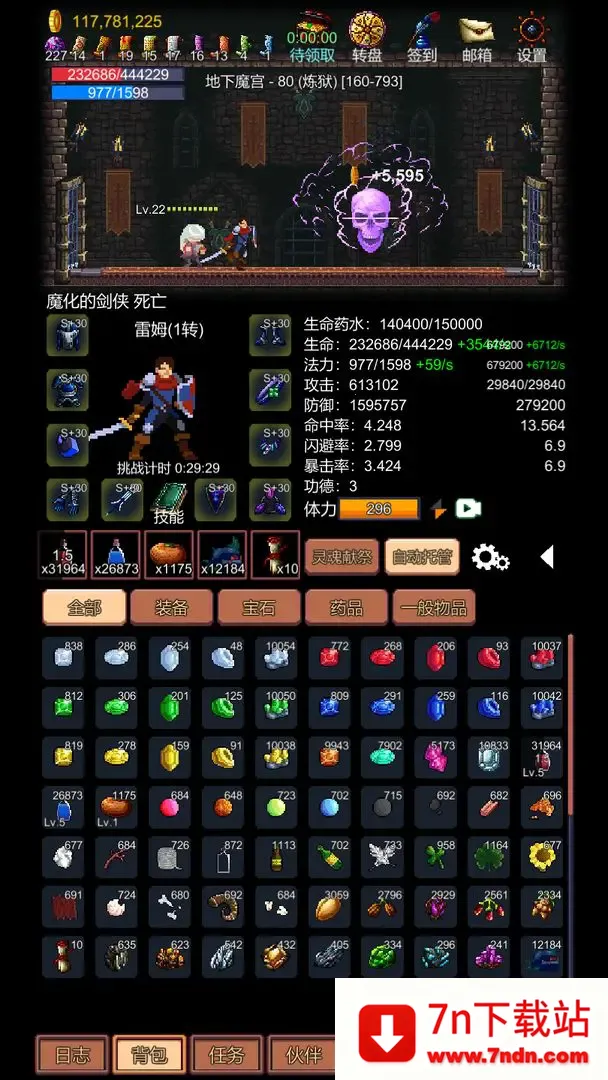Switch to the 装备 tab
Screen dimensions: 608x1080
171,607
